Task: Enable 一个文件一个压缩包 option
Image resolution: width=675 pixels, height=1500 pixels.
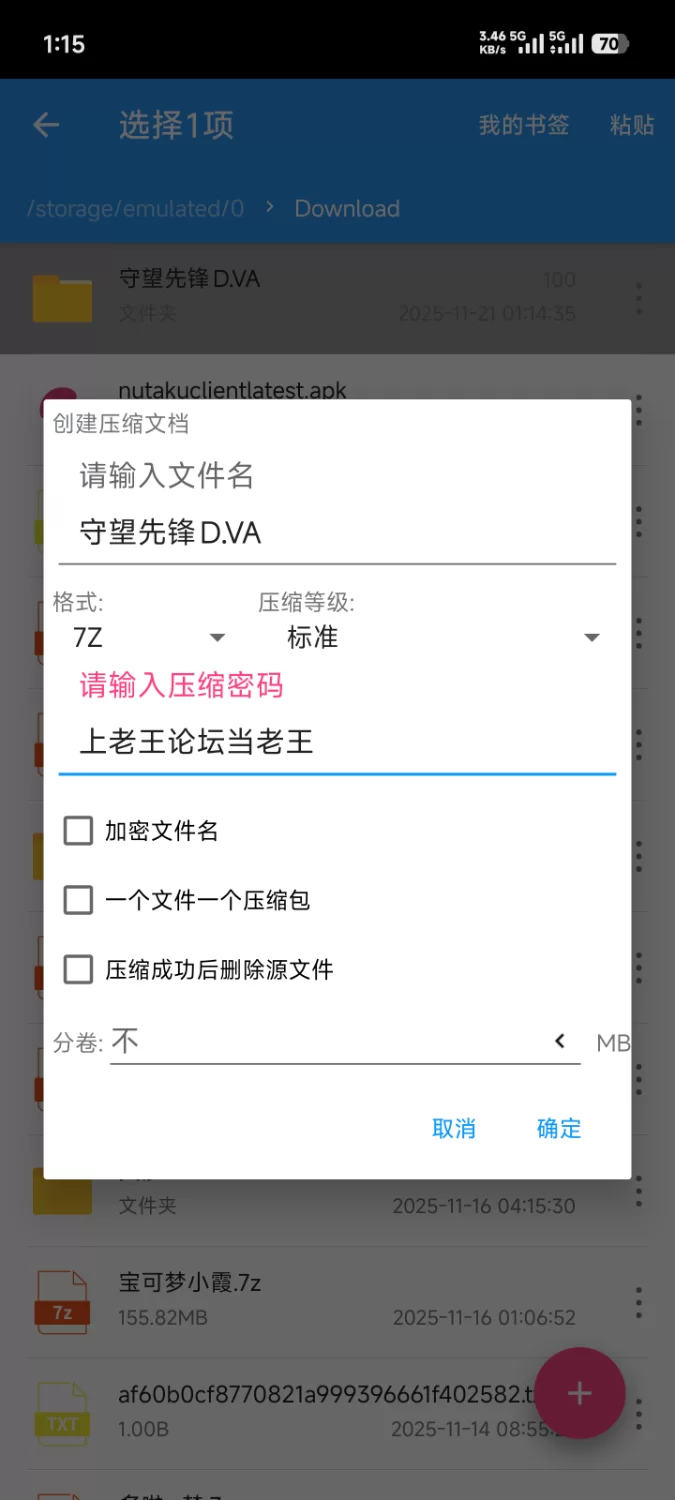Action: coord(79,900)
